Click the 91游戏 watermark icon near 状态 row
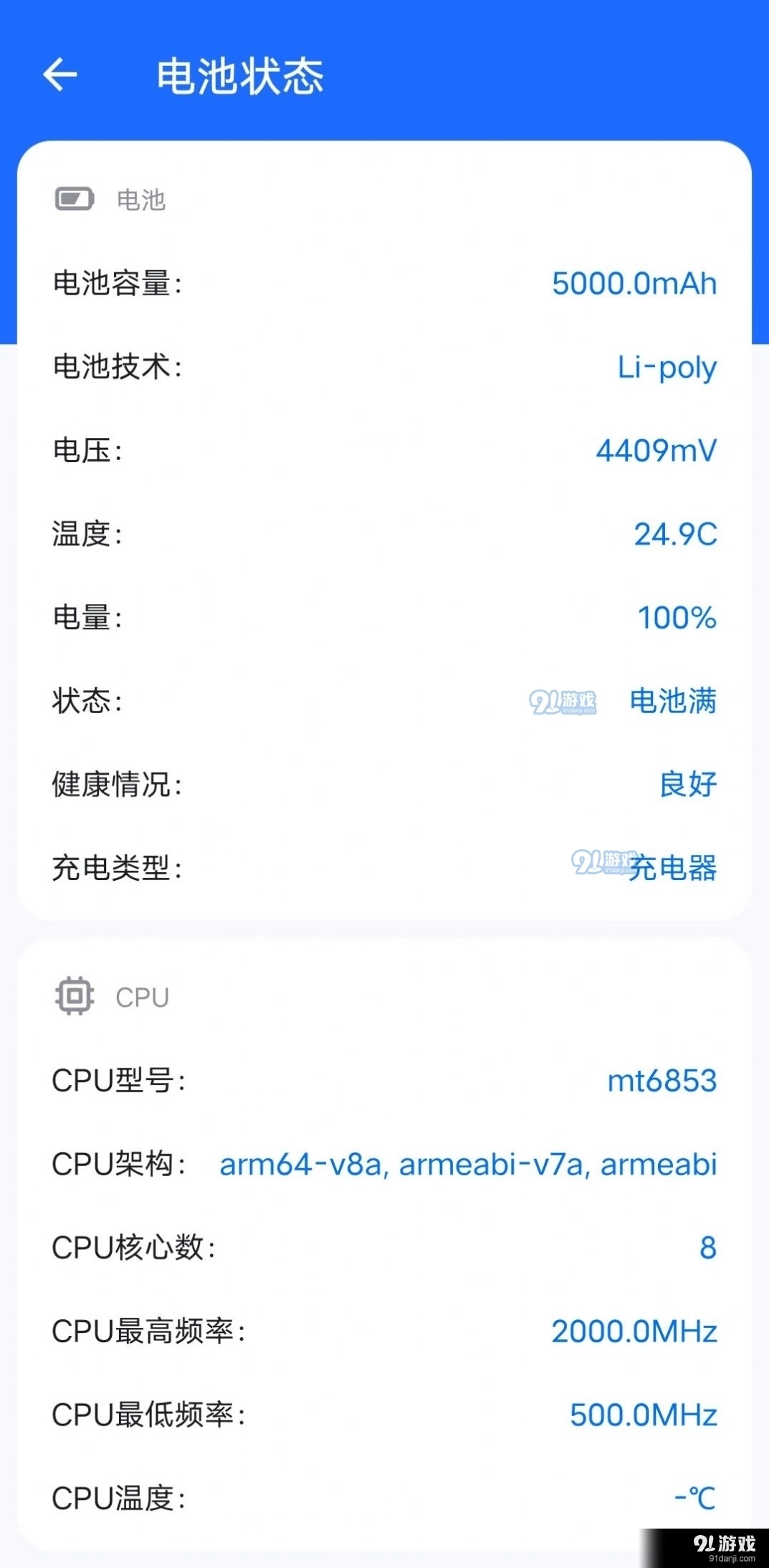Image resolution: width=769 pixels, height=1568 pixels. (x=565, y=702)
